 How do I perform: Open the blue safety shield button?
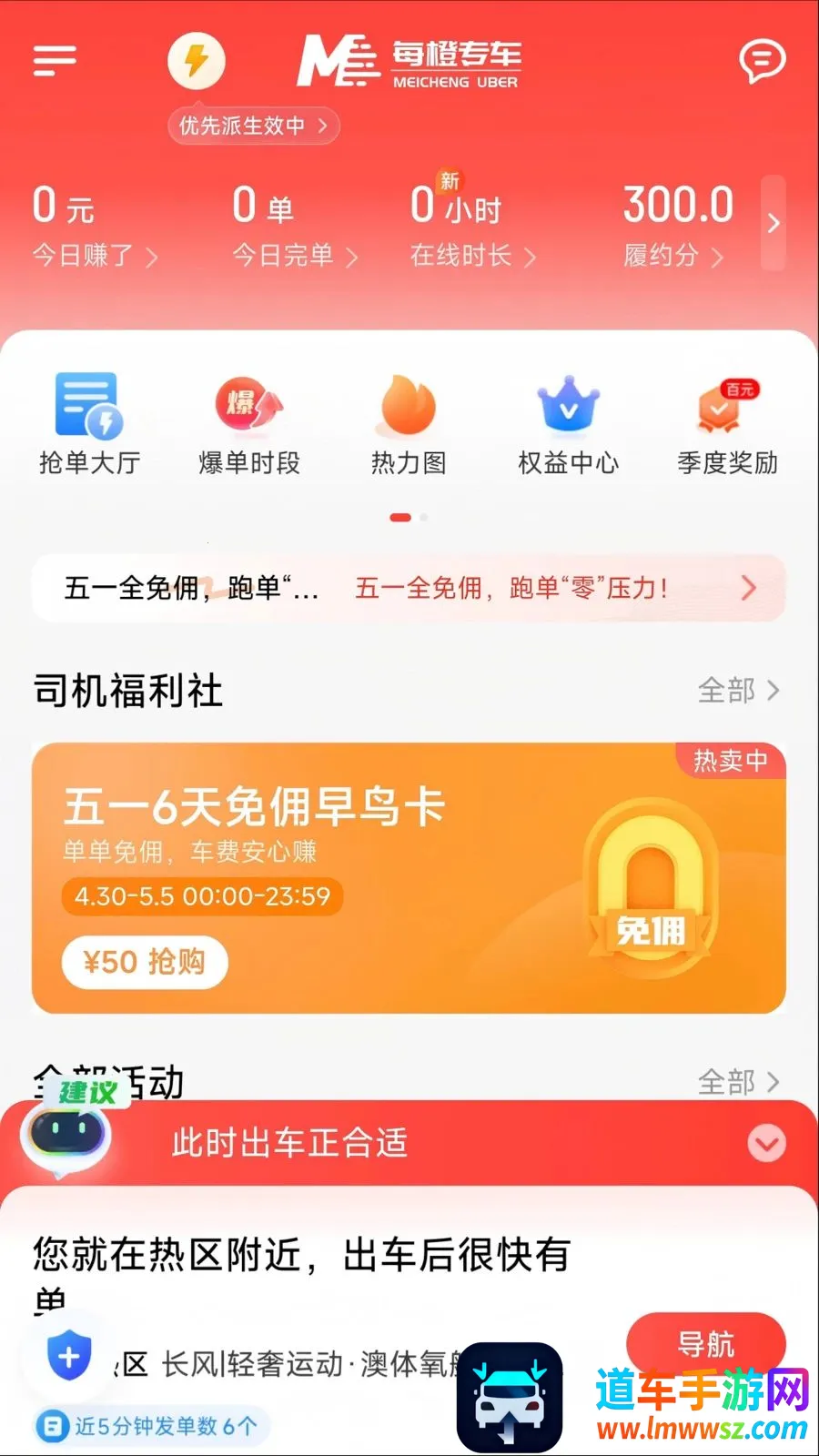[69, 1356]
